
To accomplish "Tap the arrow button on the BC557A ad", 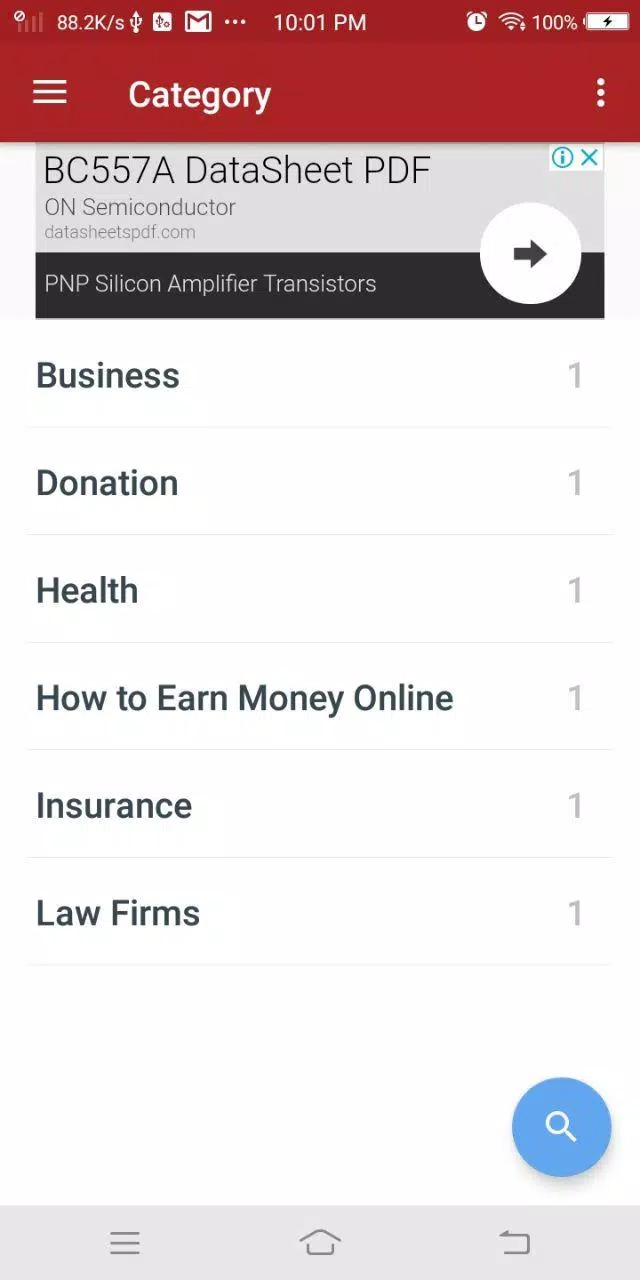I will tap(530, 253).
